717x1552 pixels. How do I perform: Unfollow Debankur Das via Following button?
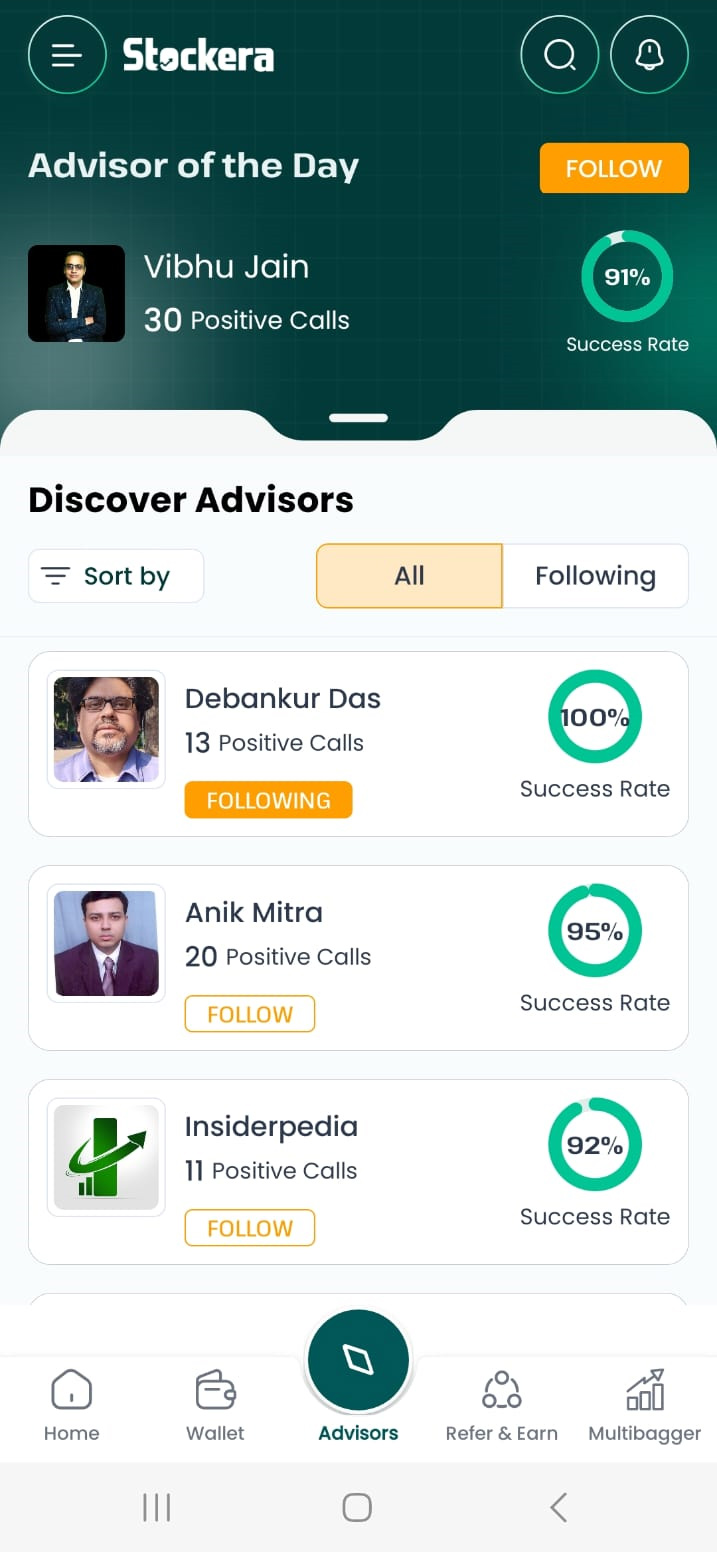click(x=268, y=800)
